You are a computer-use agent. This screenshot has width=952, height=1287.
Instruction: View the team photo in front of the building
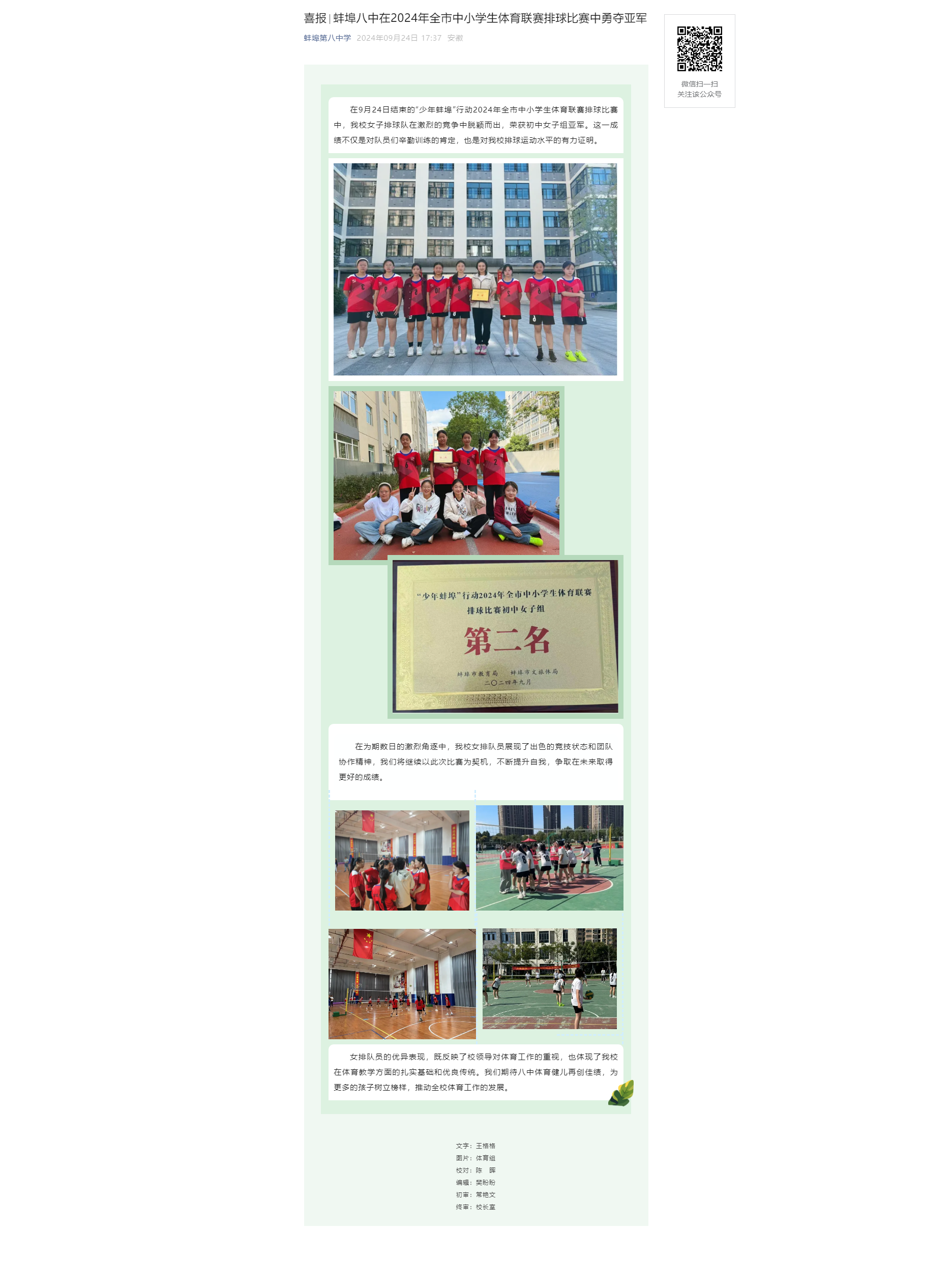tap(475, 269)
